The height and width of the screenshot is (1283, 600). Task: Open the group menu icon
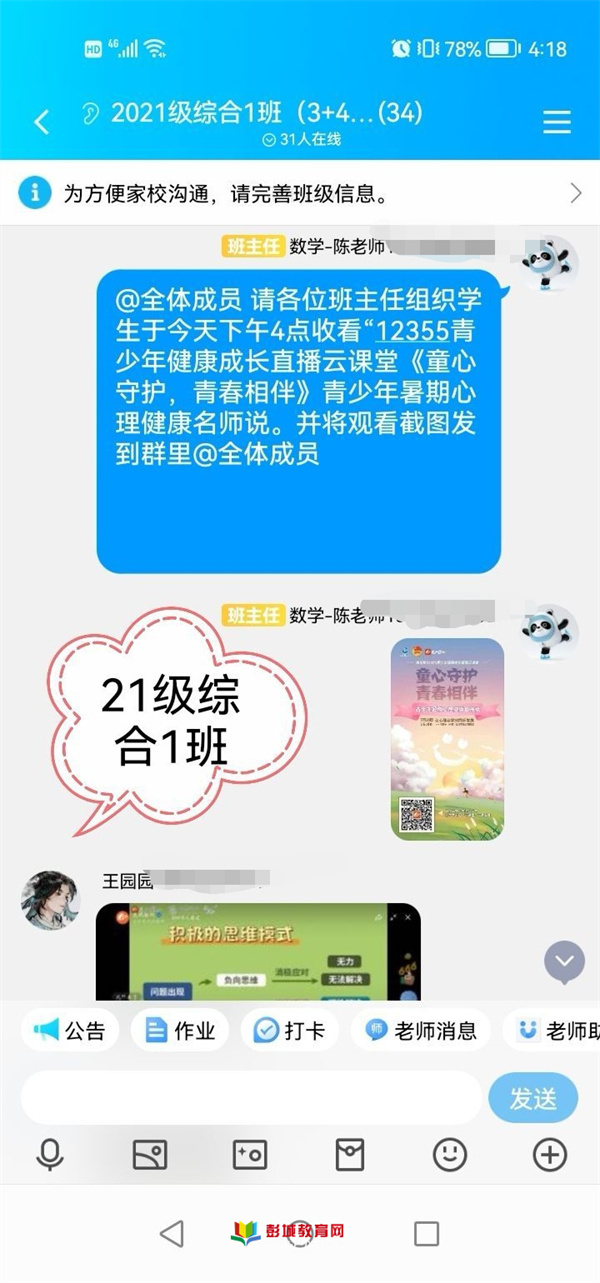point(557,122)
